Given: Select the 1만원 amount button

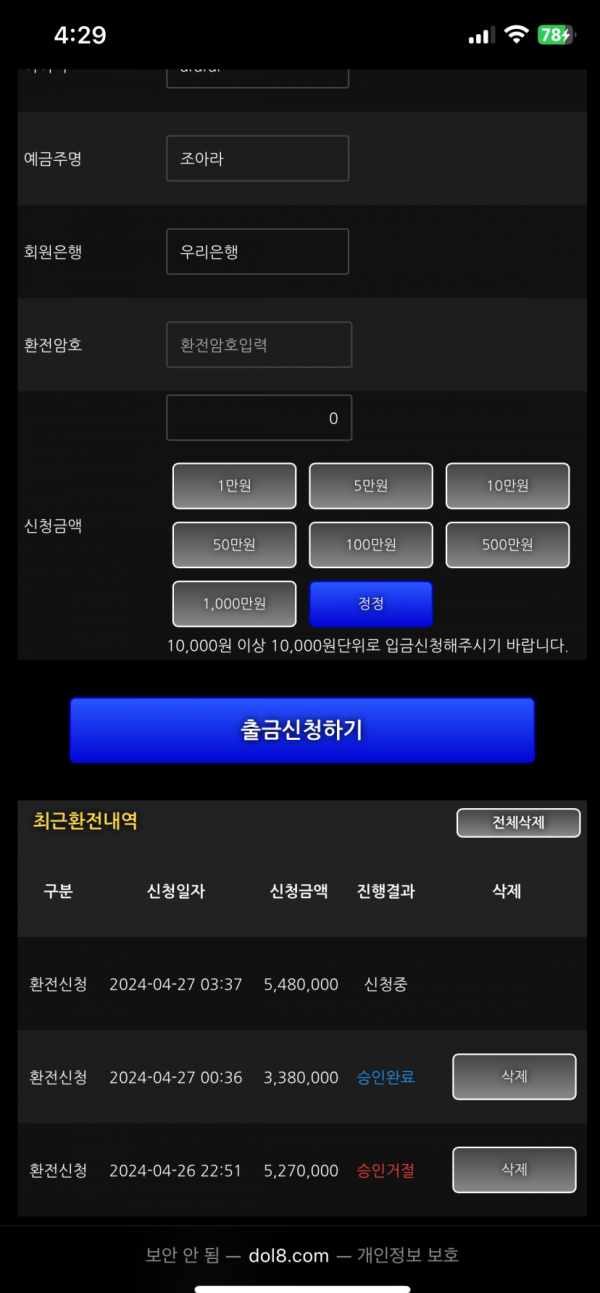Looking at the screenshot, I should point(234,486).
